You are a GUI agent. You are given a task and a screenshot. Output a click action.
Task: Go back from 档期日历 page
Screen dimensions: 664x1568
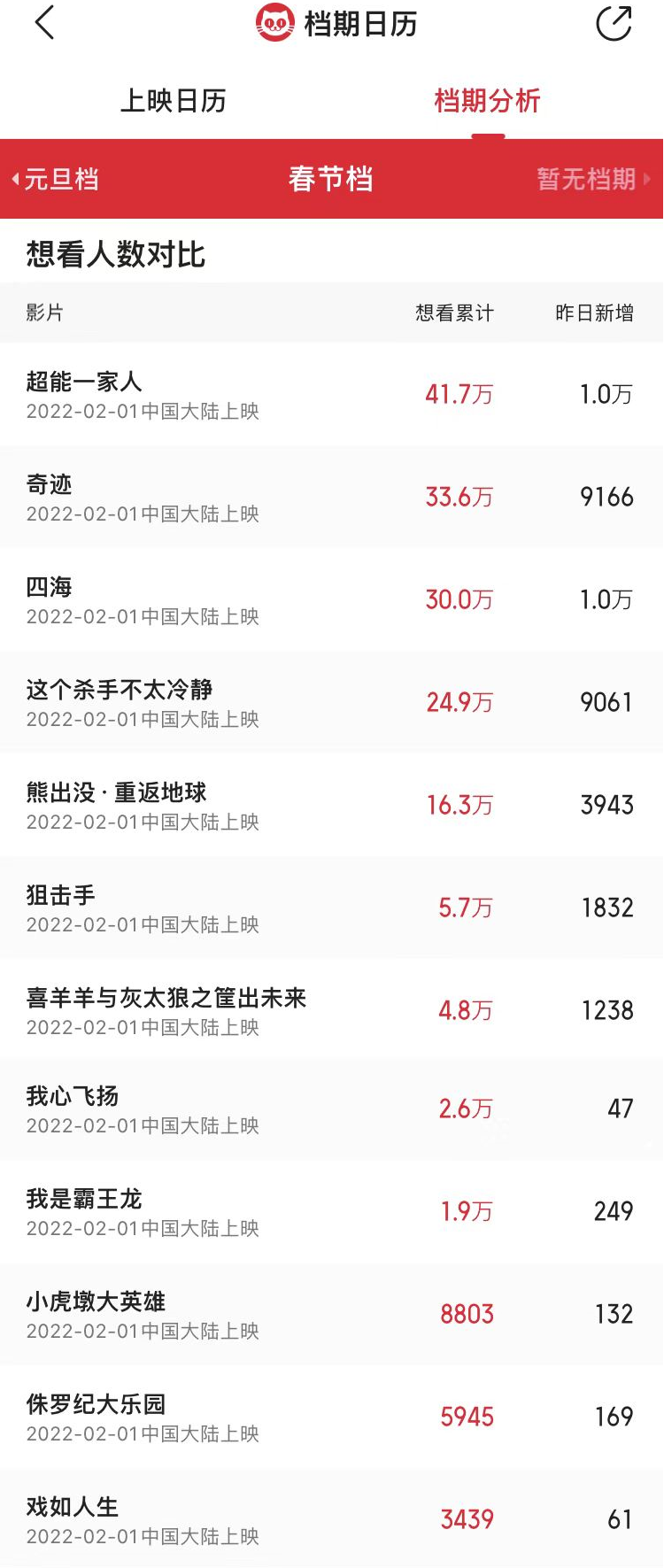44,23
